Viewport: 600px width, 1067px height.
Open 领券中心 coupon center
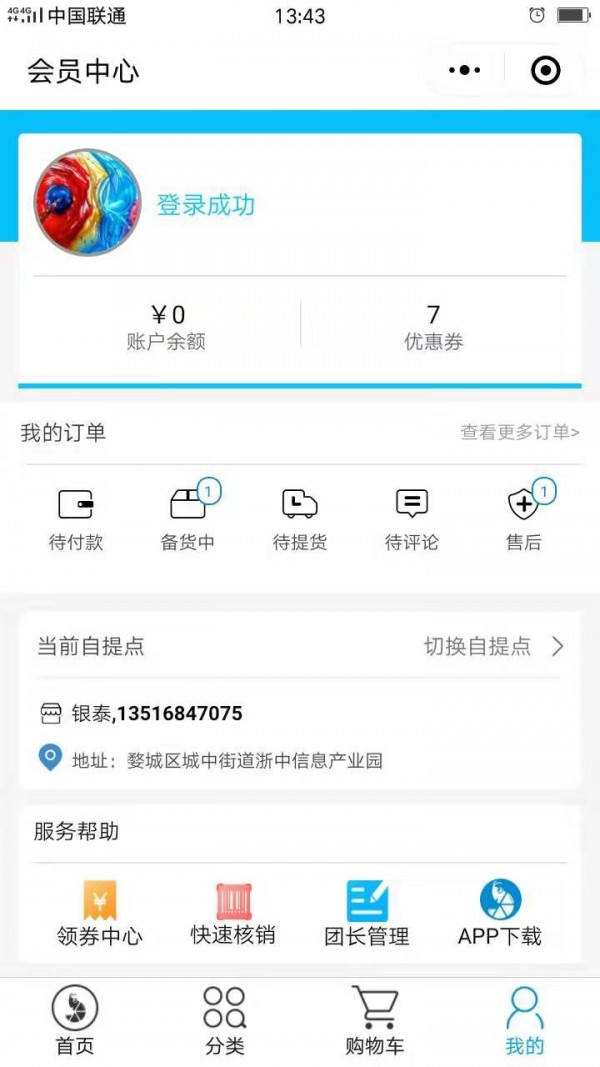coord(100,914)
